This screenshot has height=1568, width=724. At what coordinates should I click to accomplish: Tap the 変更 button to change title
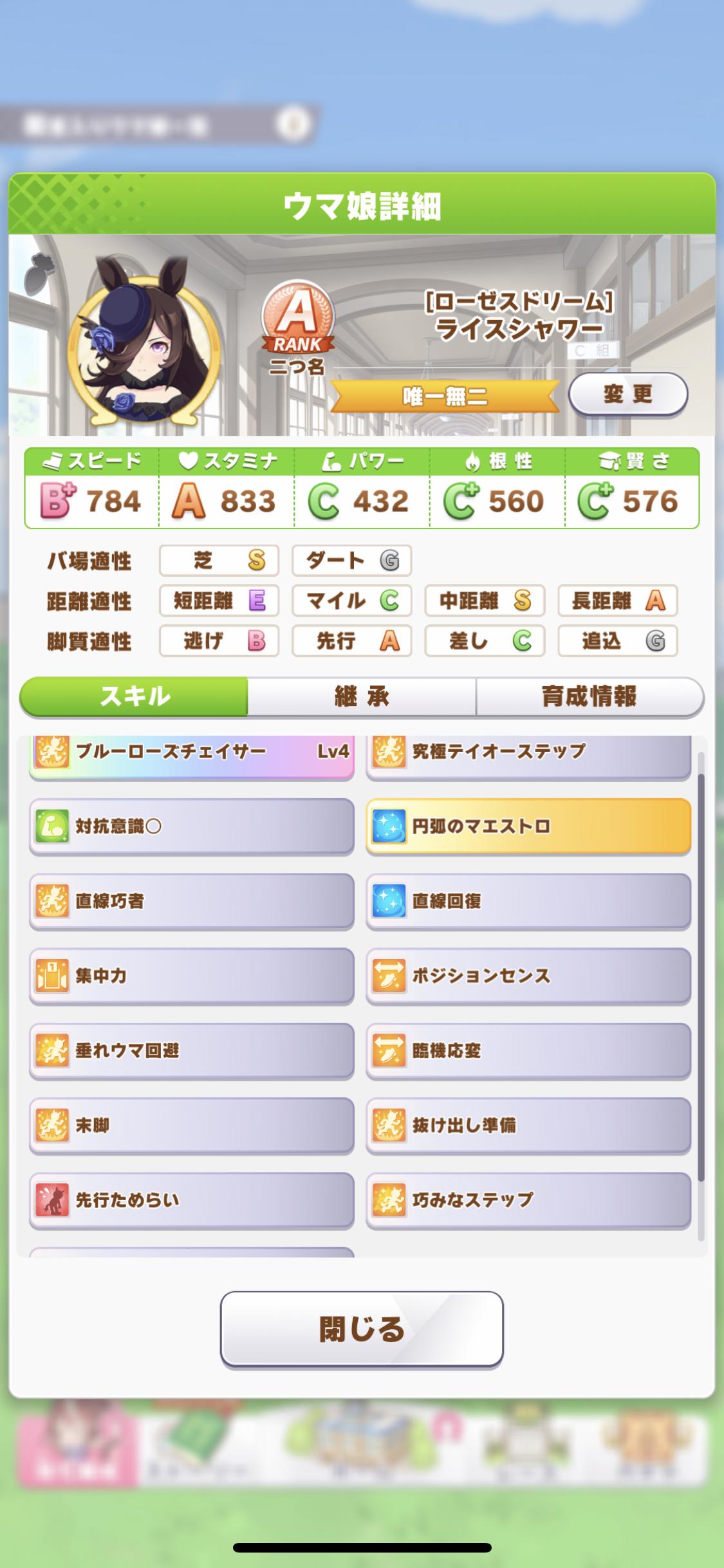click(627, 394)
